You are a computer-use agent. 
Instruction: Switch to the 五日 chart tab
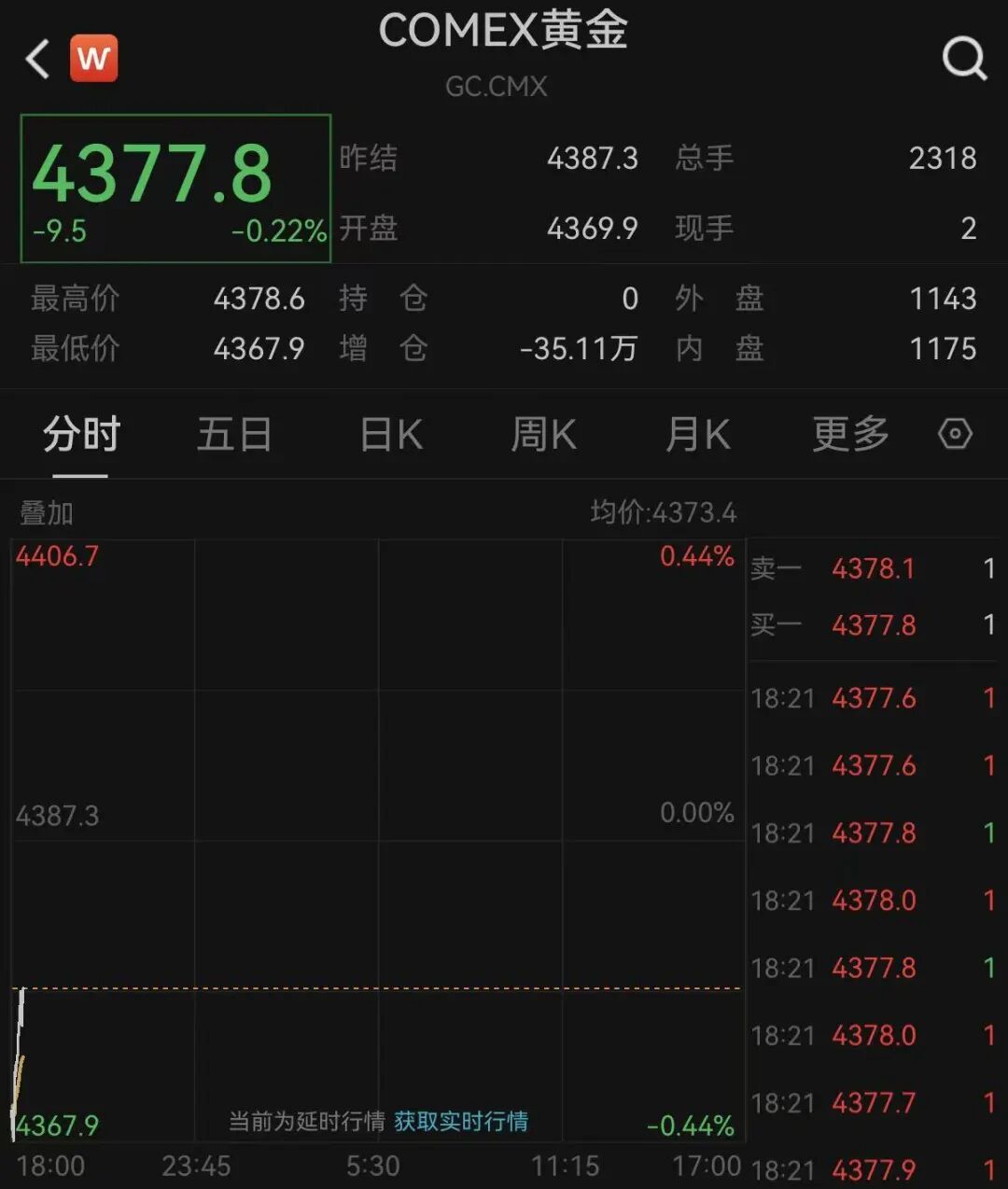point(234,435)
